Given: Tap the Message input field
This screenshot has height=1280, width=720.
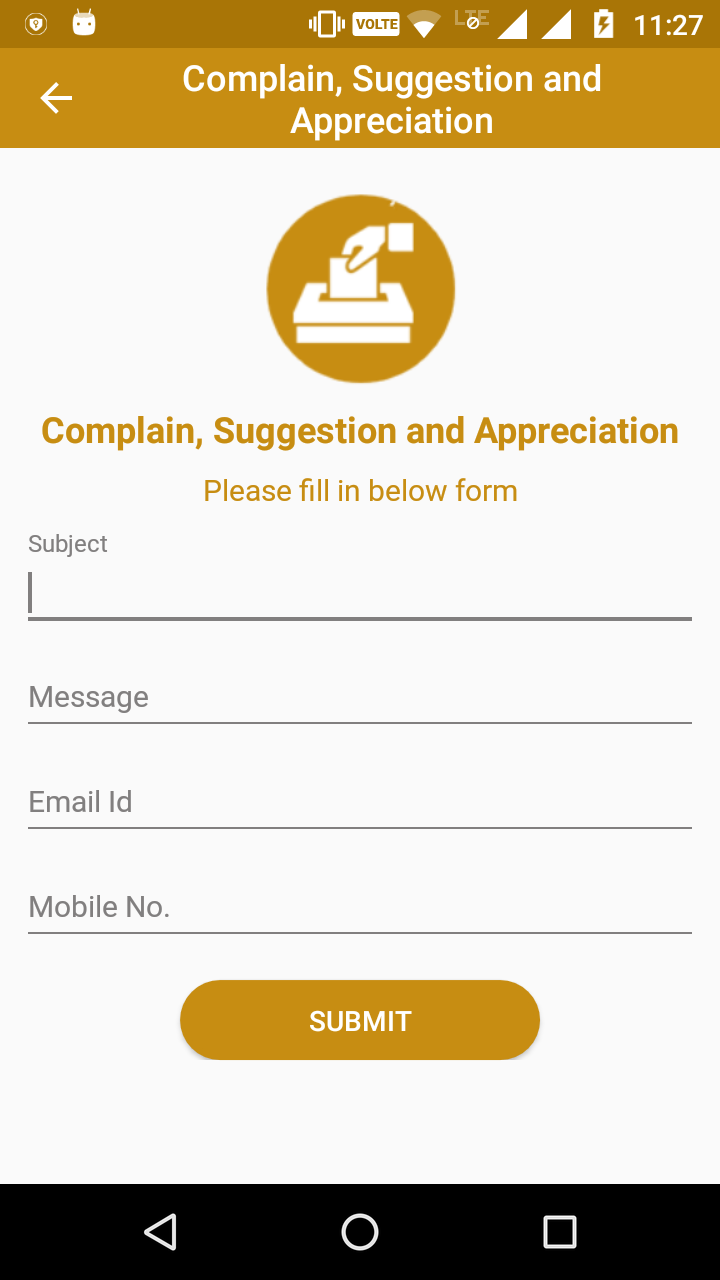Looking at the screenshot, I should coord(360,697).
